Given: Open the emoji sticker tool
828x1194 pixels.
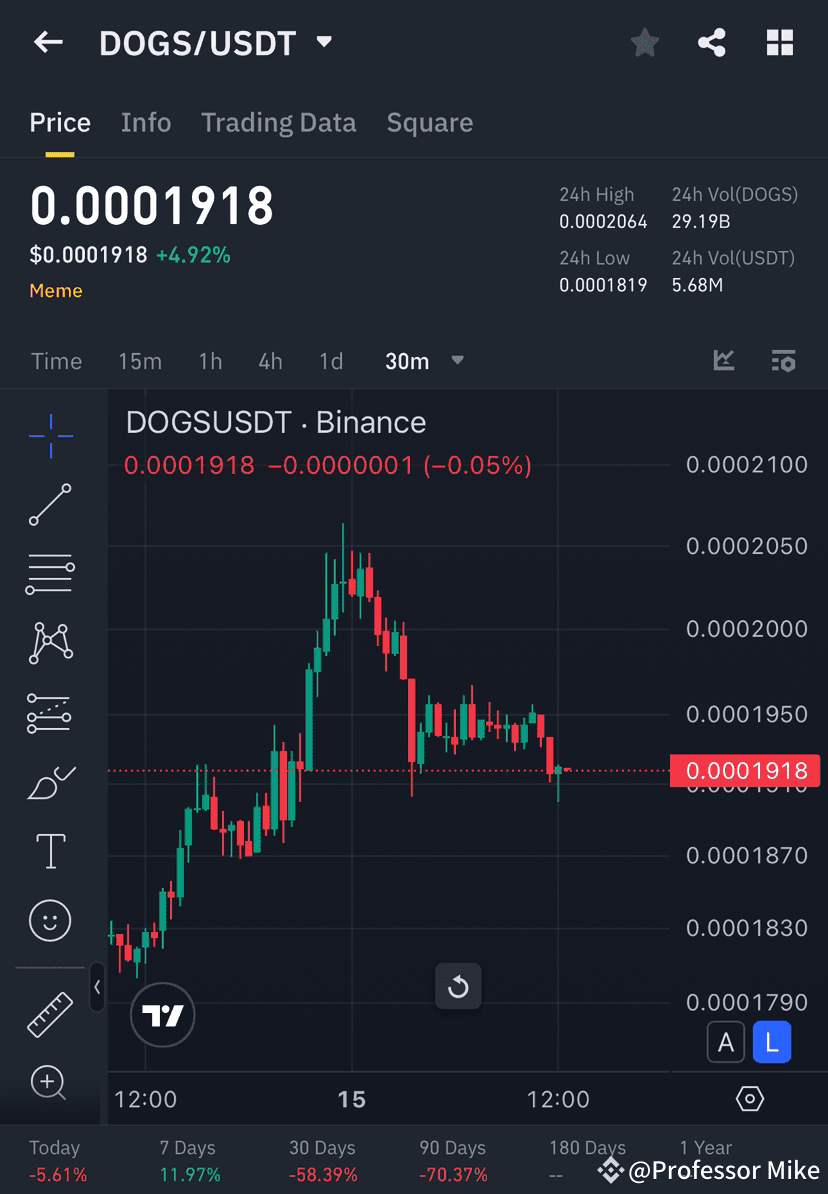Looking at the screenshot, I should 50,920.
